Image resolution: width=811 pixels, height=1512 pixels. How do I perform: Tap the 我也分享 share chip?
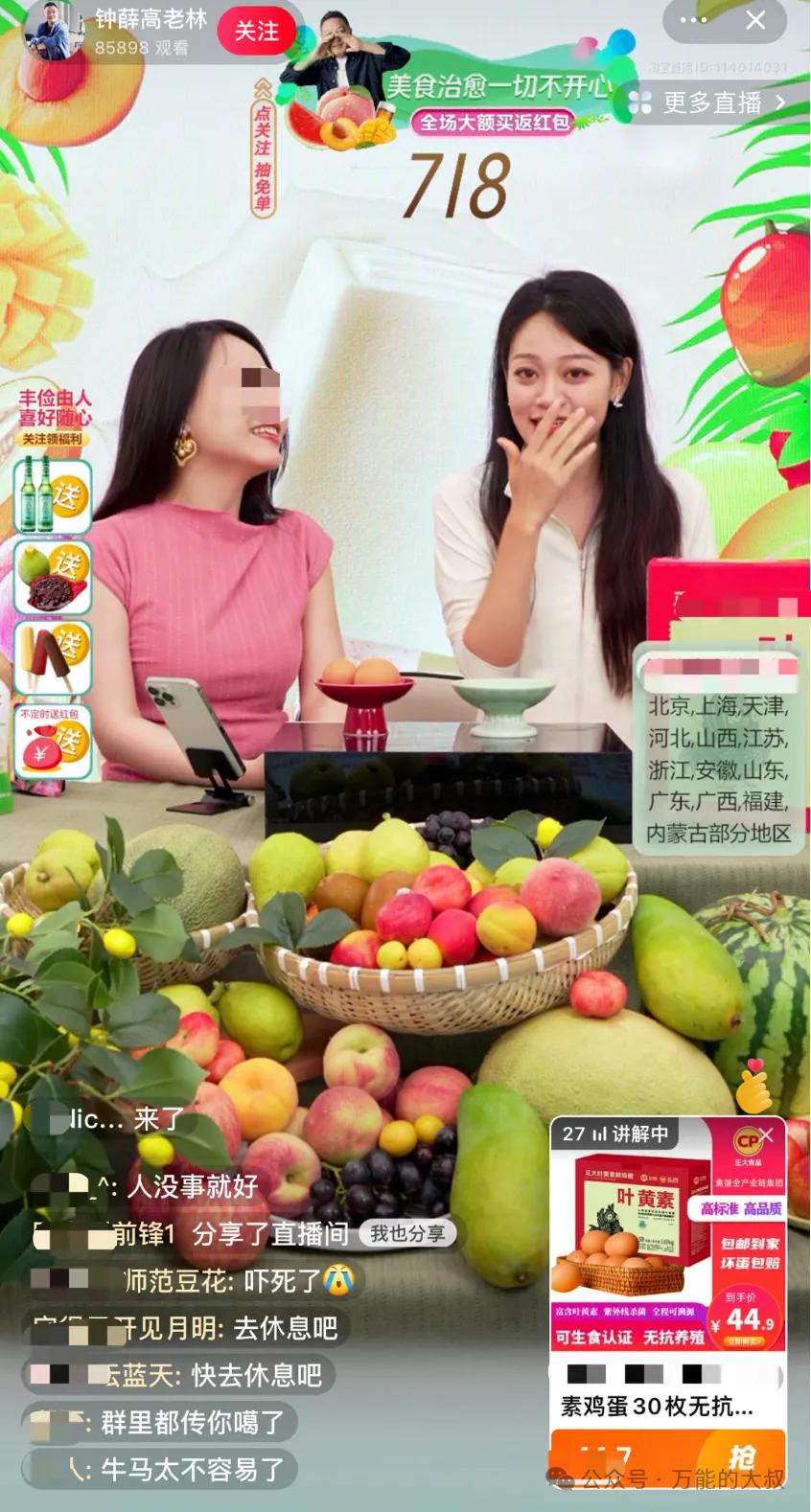(408, 1233)
